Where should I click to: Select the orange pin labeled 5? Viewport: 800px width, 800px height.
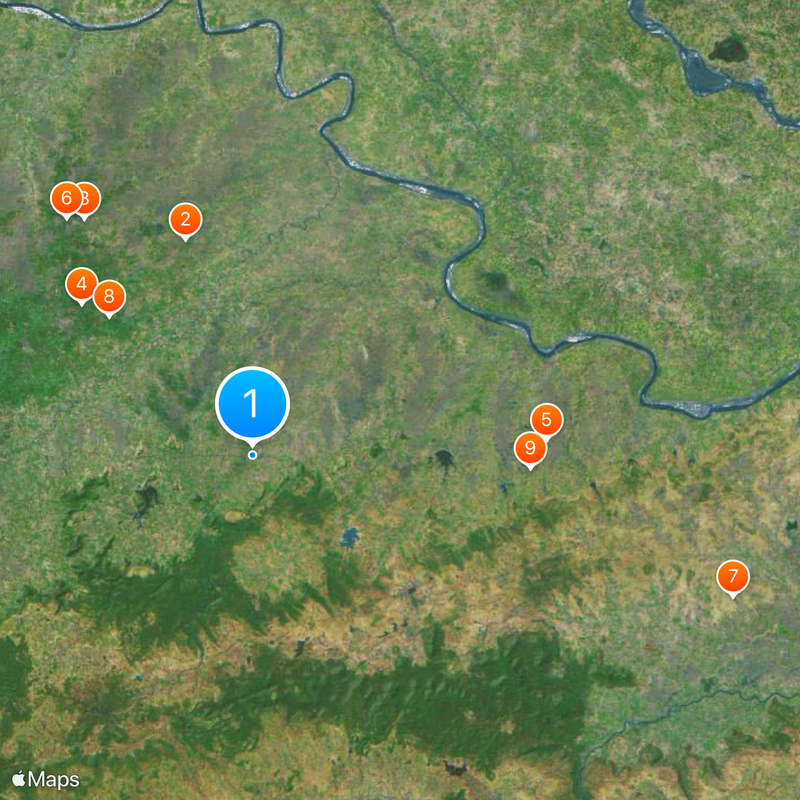coord(547,419)
